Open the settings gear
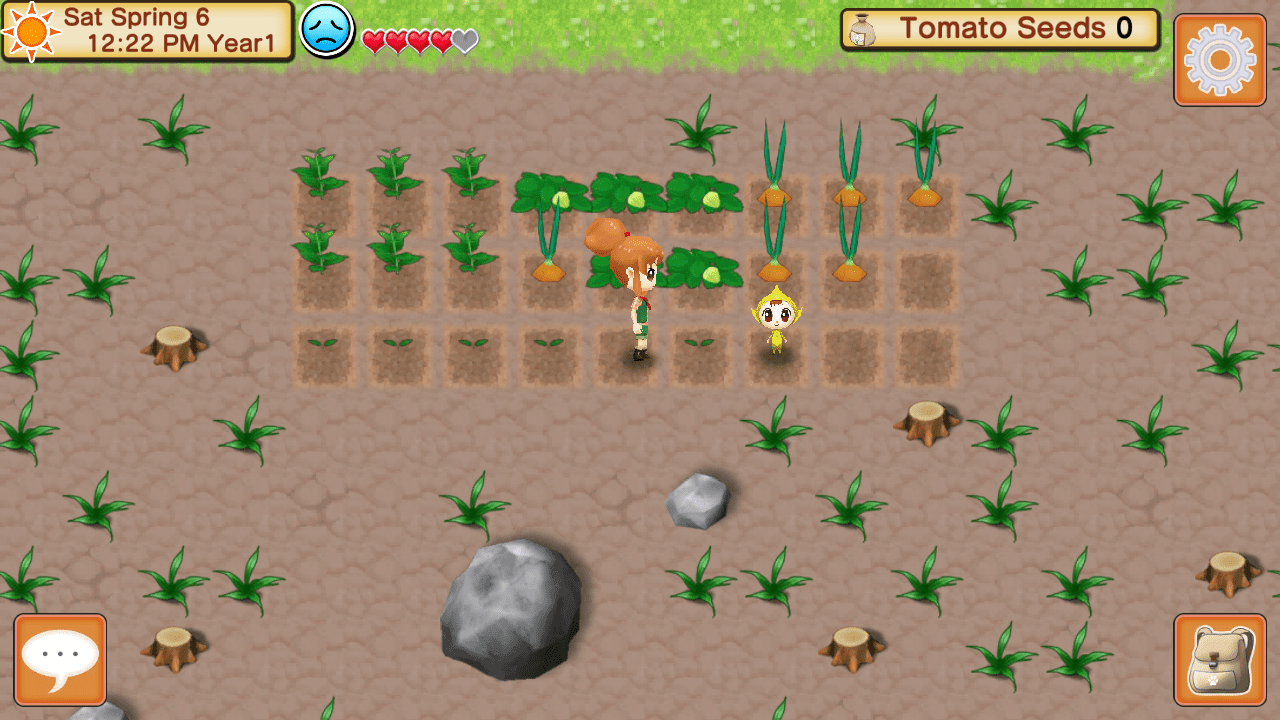Viewport: 1280px width, 720px height. (x=1219, y=60)
